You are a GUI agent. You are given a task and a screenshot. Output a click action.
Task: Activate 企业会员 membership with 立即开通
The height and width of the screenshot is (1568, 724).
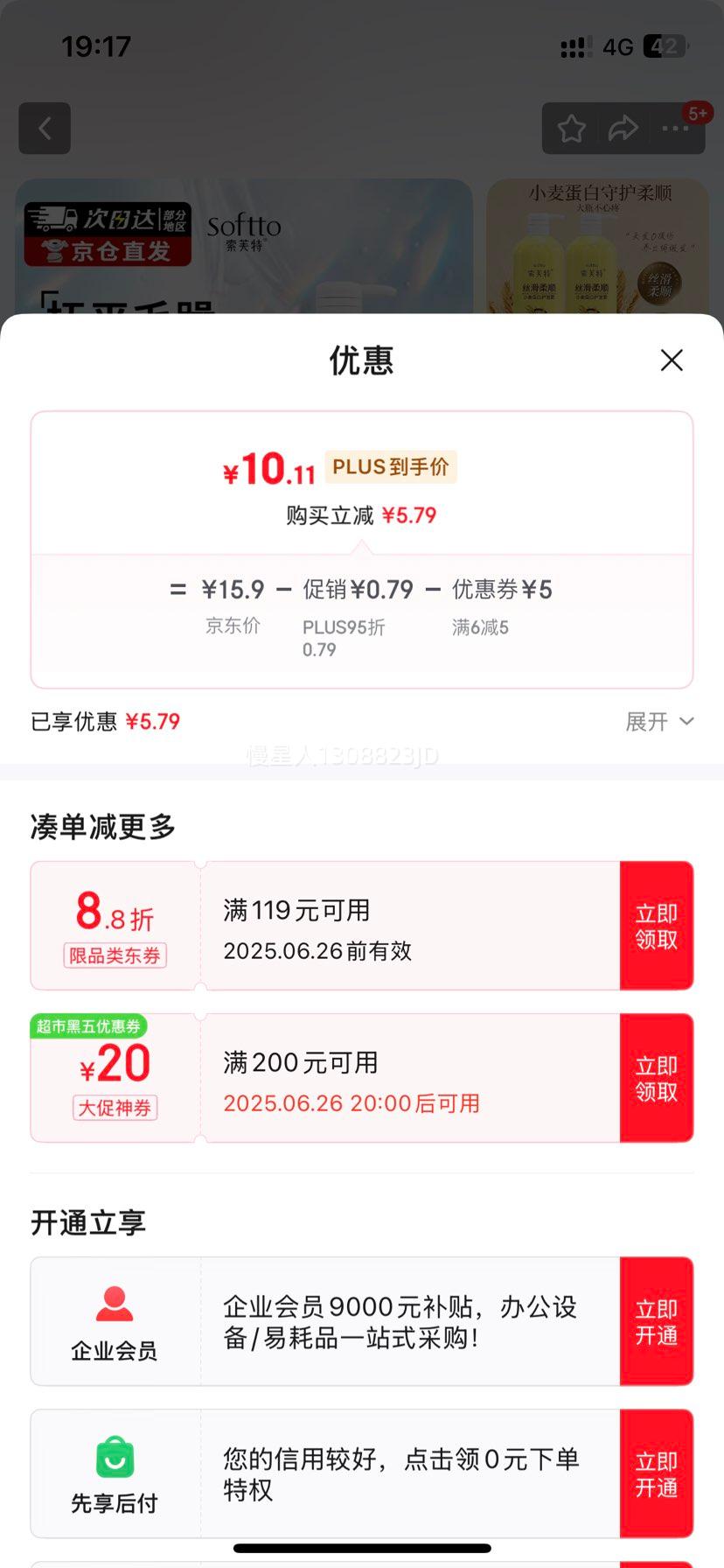(656, 1321)
